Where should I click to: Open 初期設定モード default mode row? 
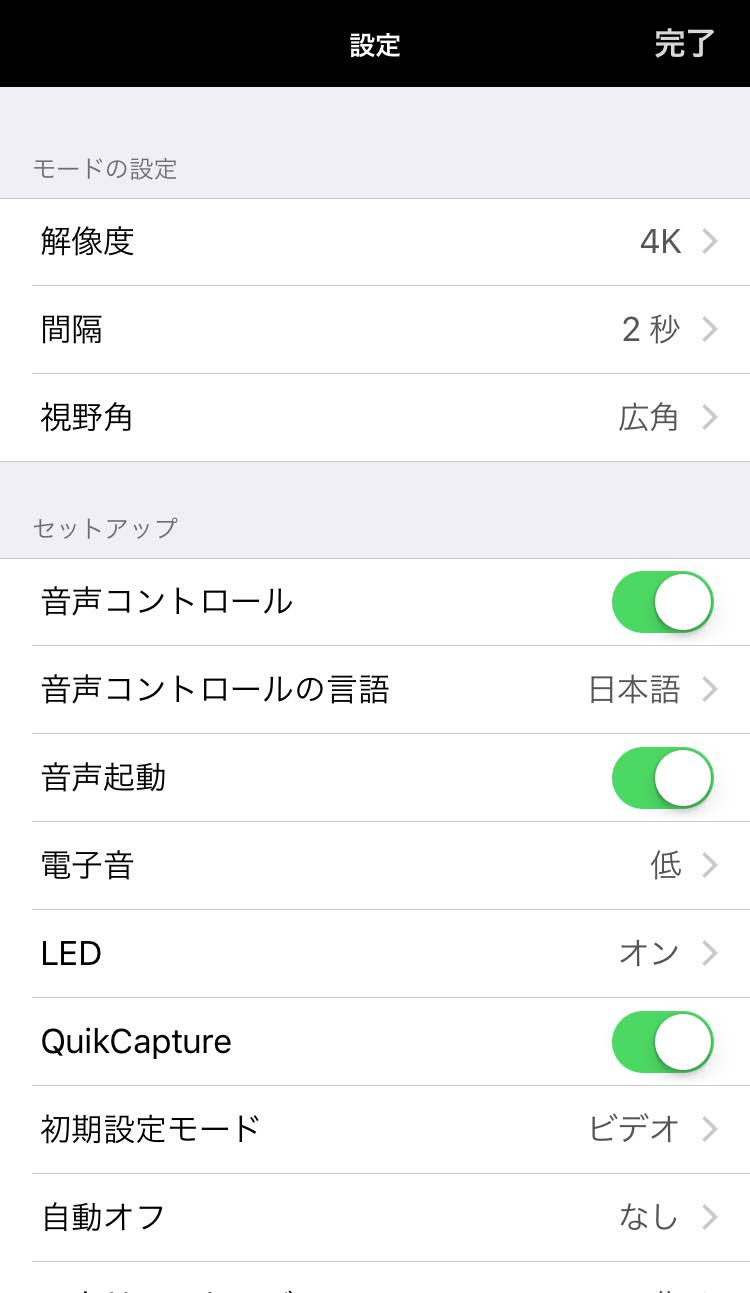[375, 1130]
